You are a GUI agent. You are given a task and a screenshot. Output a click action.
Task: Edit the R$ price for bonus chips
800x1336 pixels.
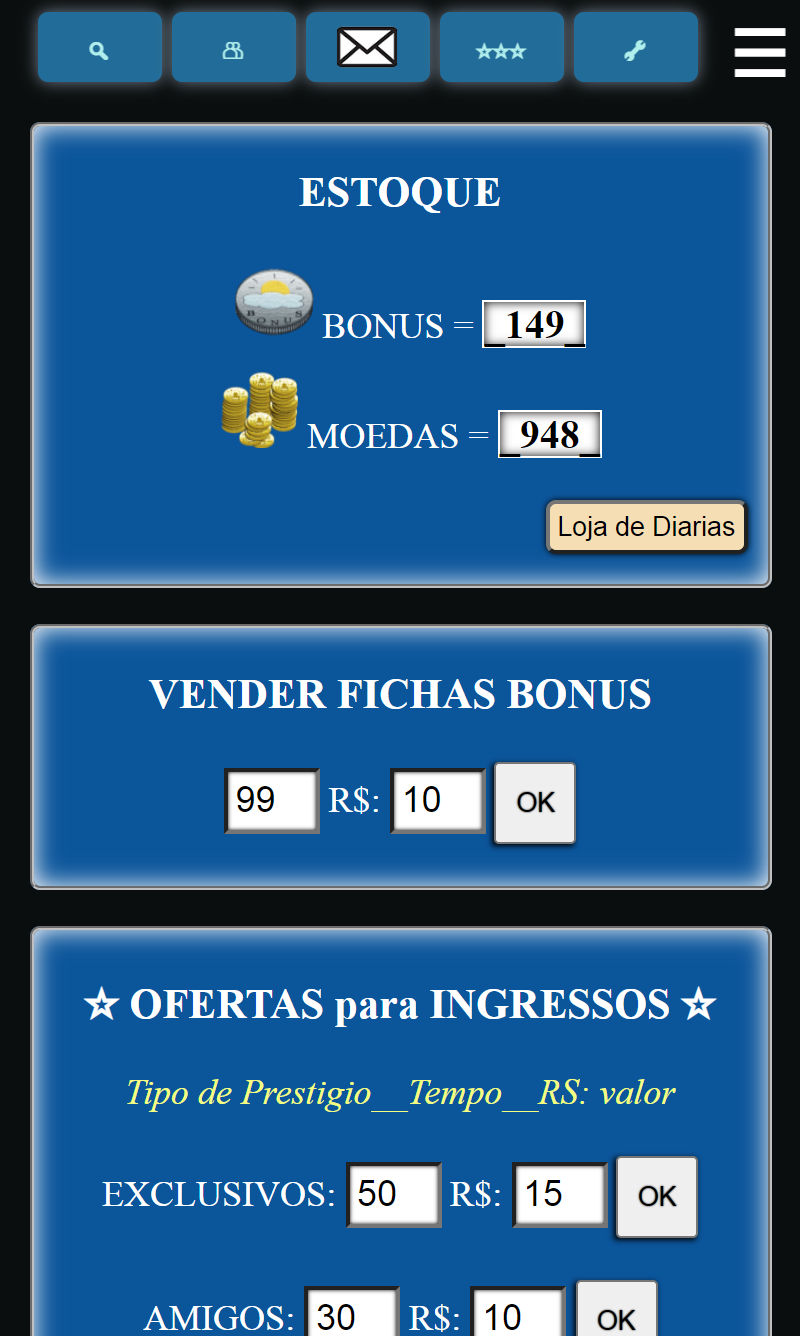tap(437, 800)
